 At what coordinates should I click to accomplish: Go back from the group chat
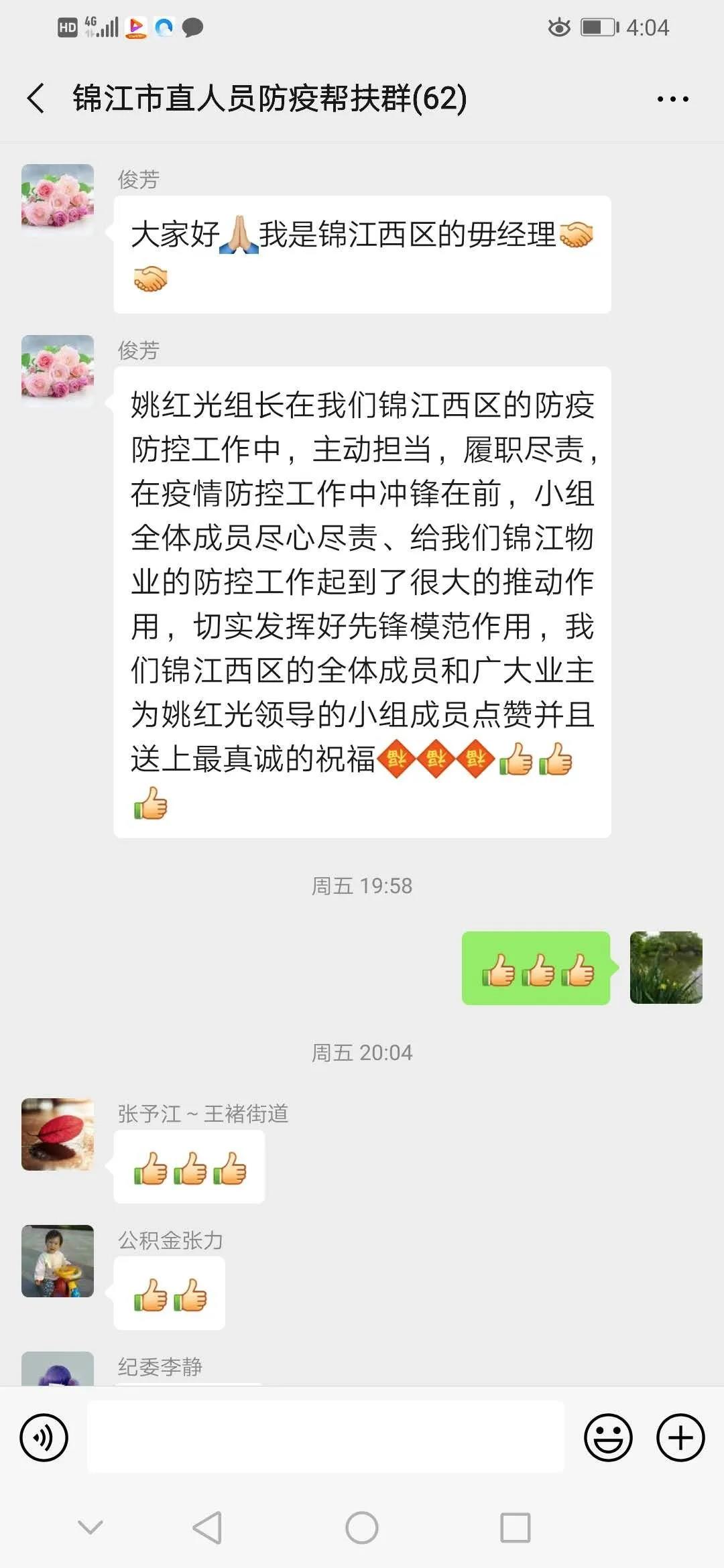click(x=36, y=99)
